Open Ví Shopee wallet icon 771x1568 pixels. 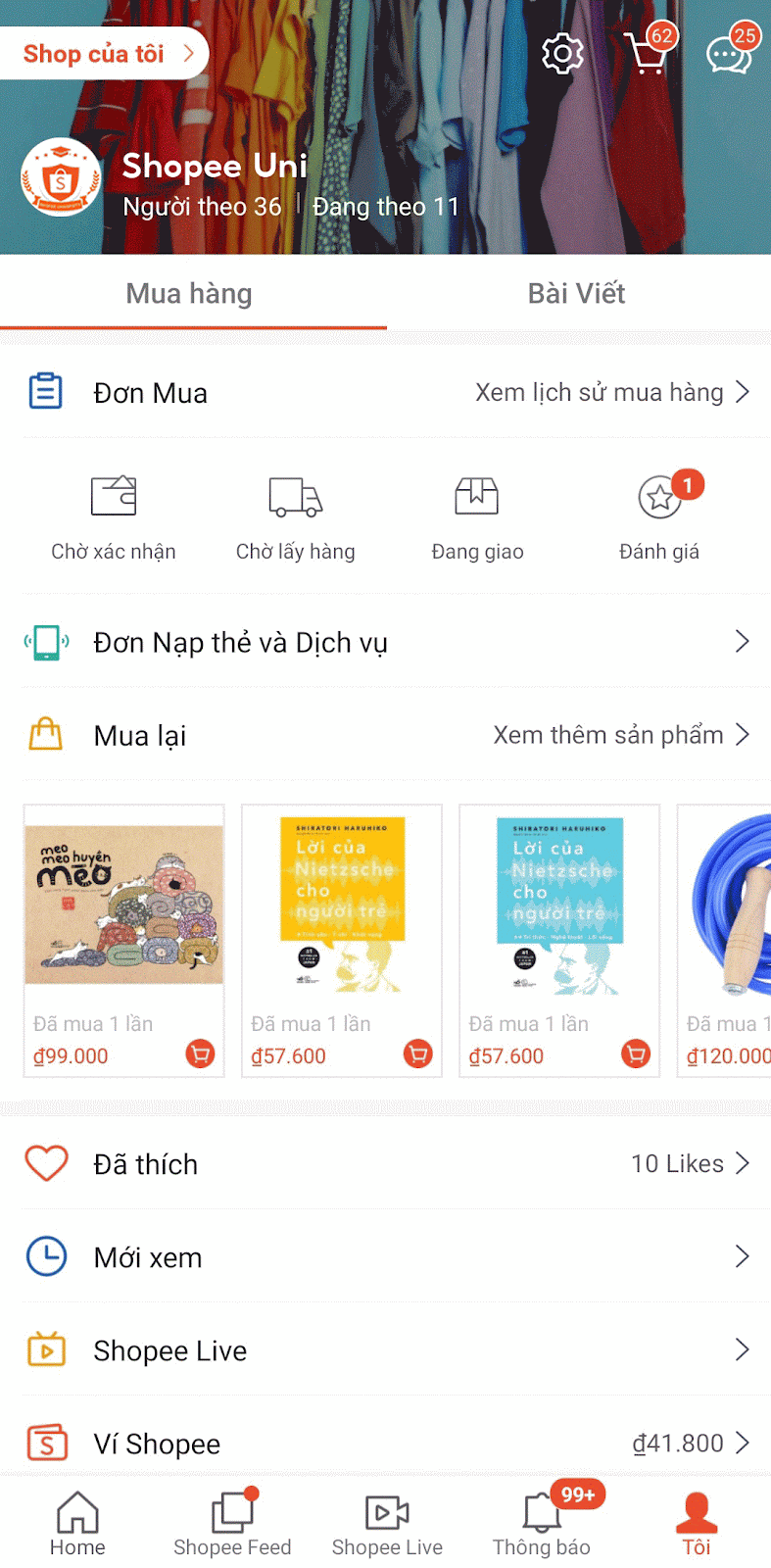tap(45, 1443)
